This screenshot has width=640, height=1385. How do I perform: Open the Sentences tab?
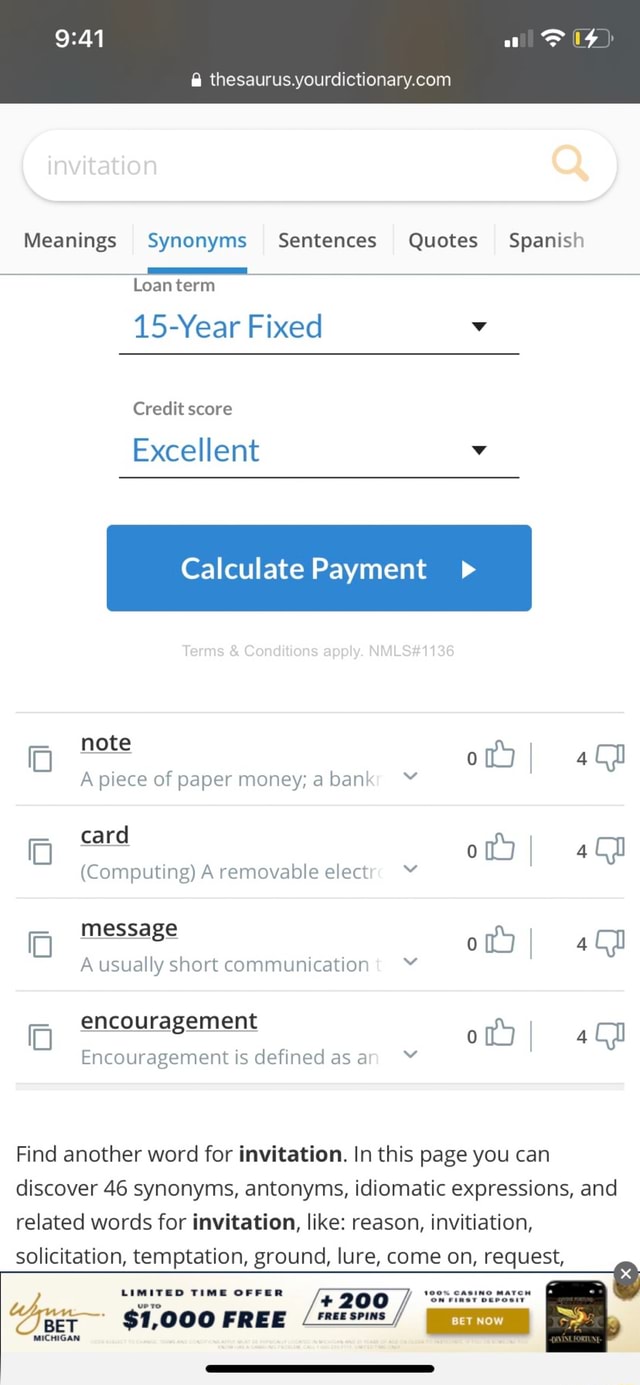tap(327, 240)
